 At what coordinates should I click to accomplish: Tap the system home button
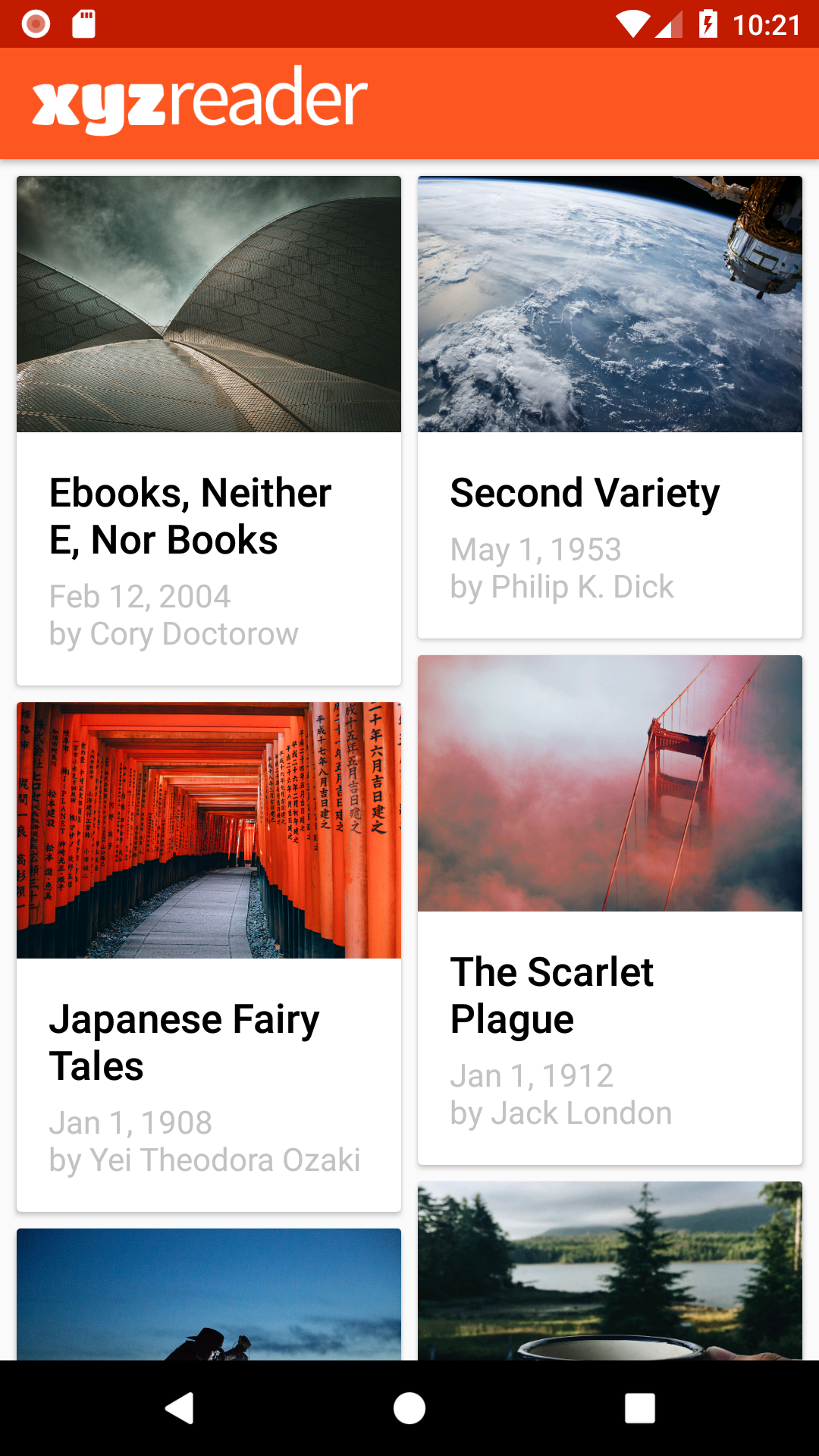(409, 1408)
